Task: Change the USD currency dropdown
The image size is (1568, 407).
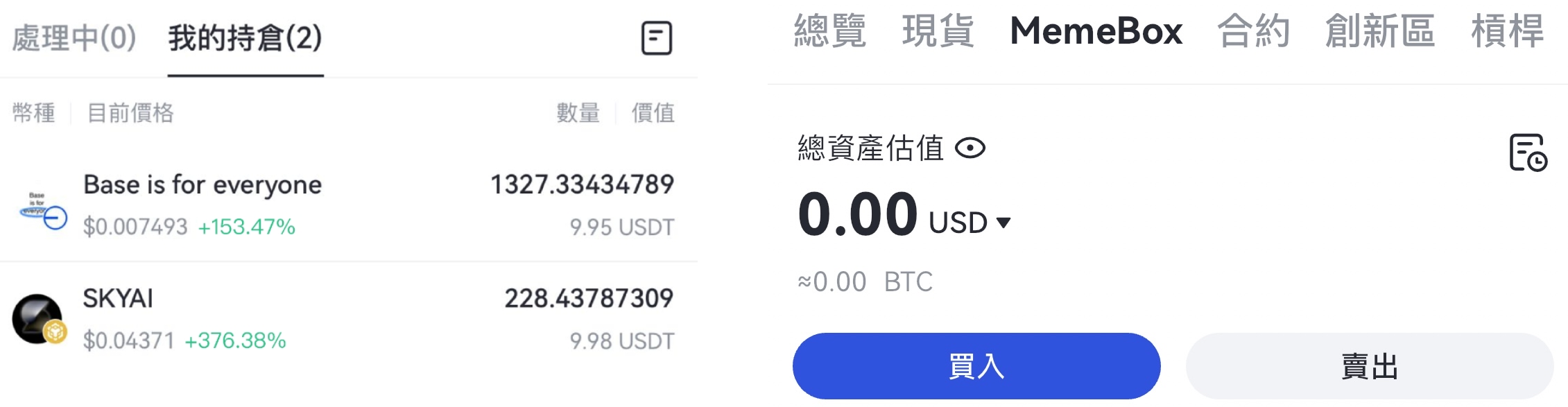Action: pos(970,223)
